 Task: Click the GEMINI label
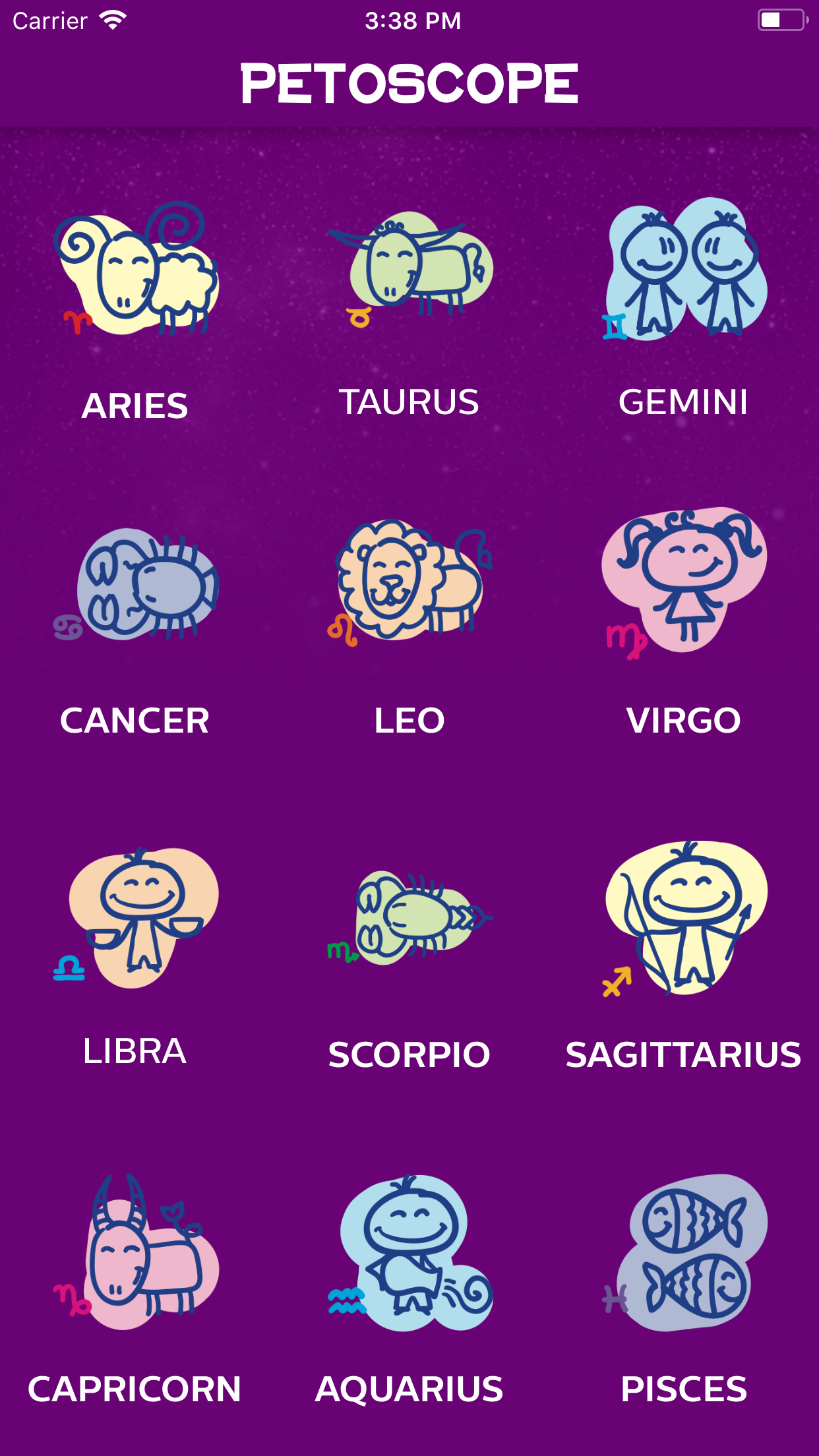tap(684, 402)
